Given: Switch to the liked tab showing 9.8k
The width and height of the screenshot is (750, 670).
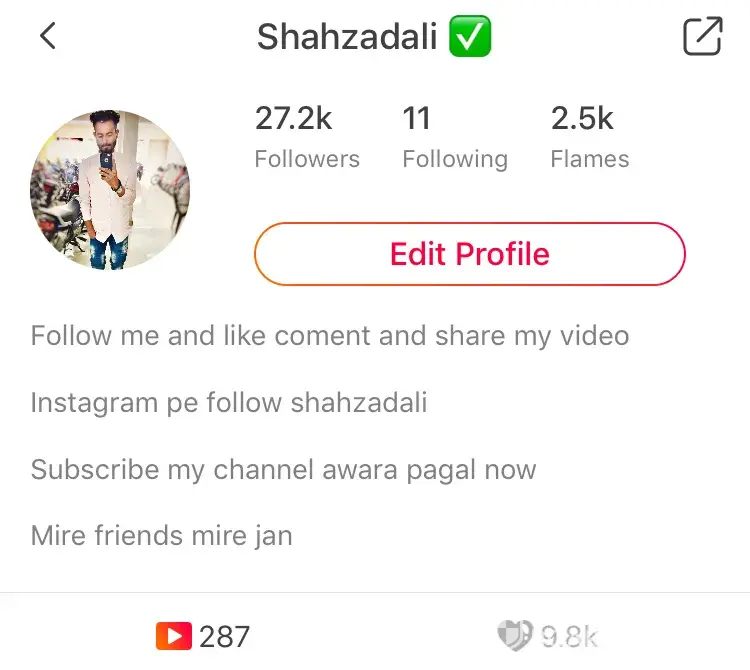Looking at the screenshot, I should pyautogui.click(x=548, y=636).
